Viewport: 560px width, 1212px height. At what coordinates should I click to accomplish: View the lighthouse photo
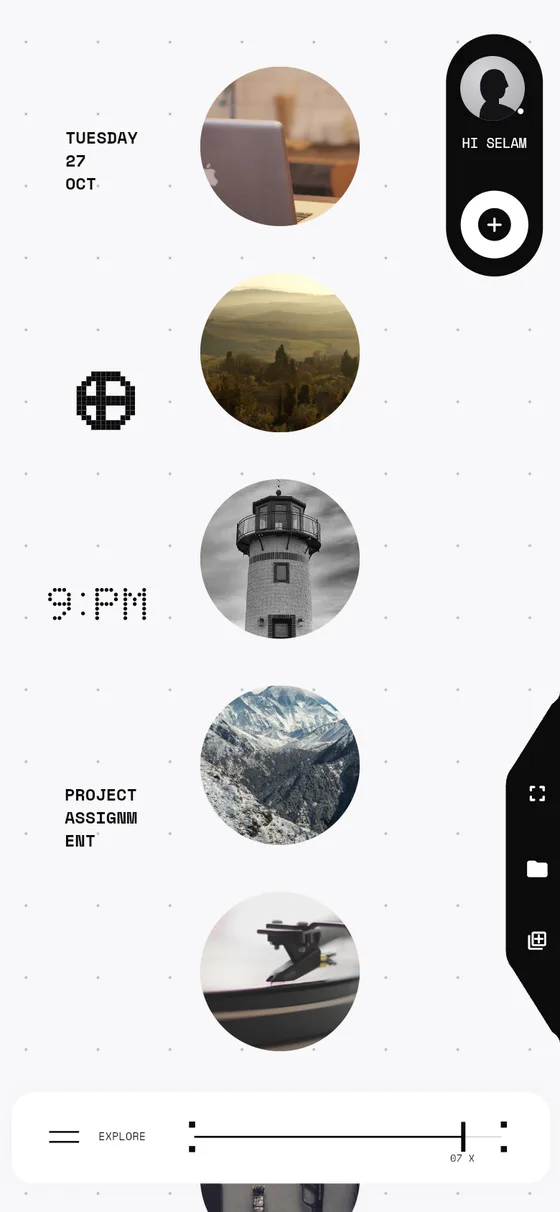coord(280,558)
